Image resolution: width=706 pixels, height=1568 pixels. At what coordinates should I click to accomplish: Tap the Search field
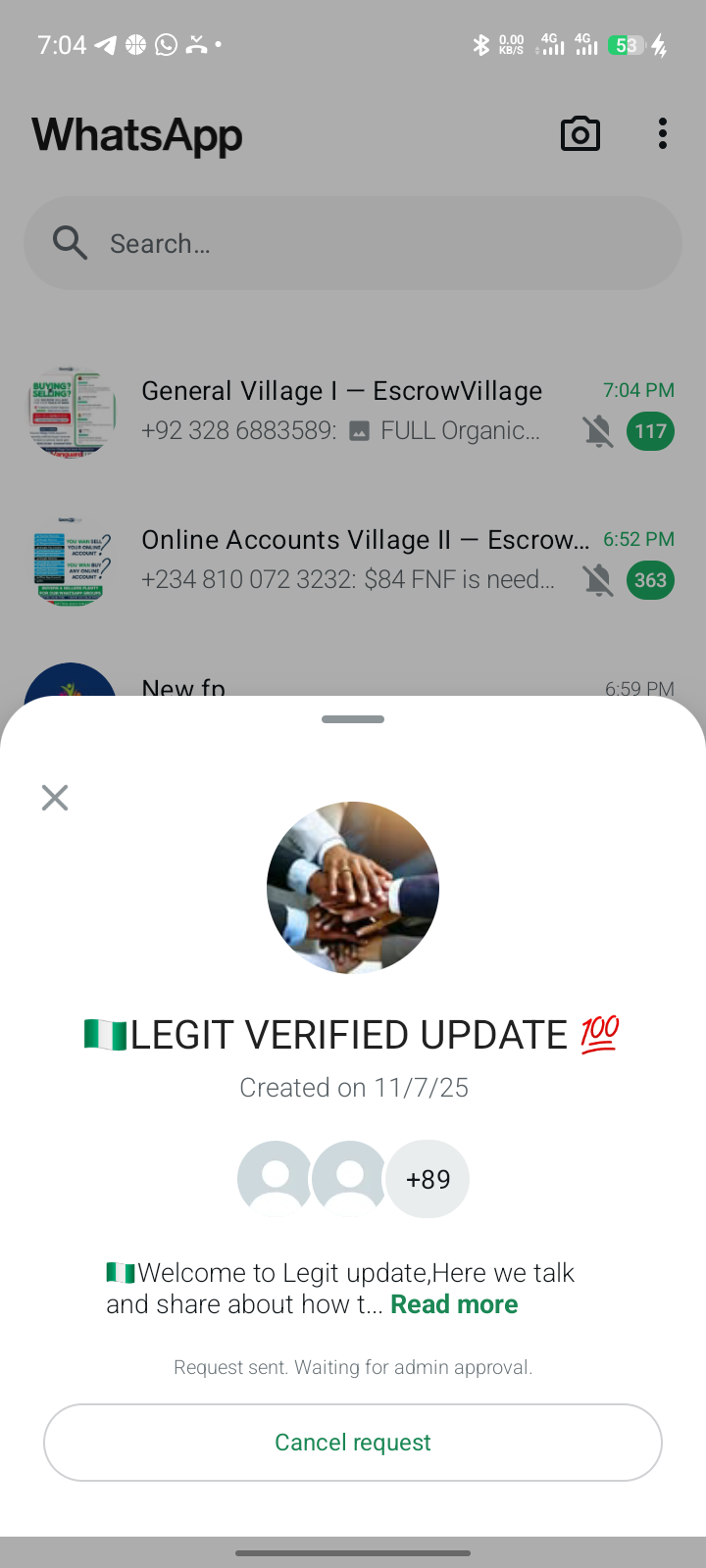tap(353, 243)
